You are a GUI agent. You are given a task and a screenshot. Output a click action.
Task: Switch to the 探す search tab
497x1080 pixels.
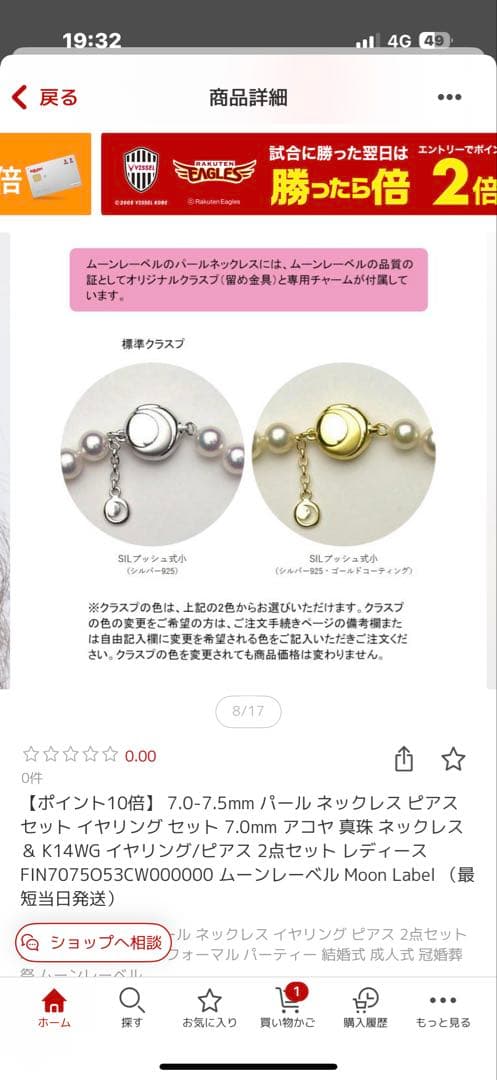point(131,1008)
